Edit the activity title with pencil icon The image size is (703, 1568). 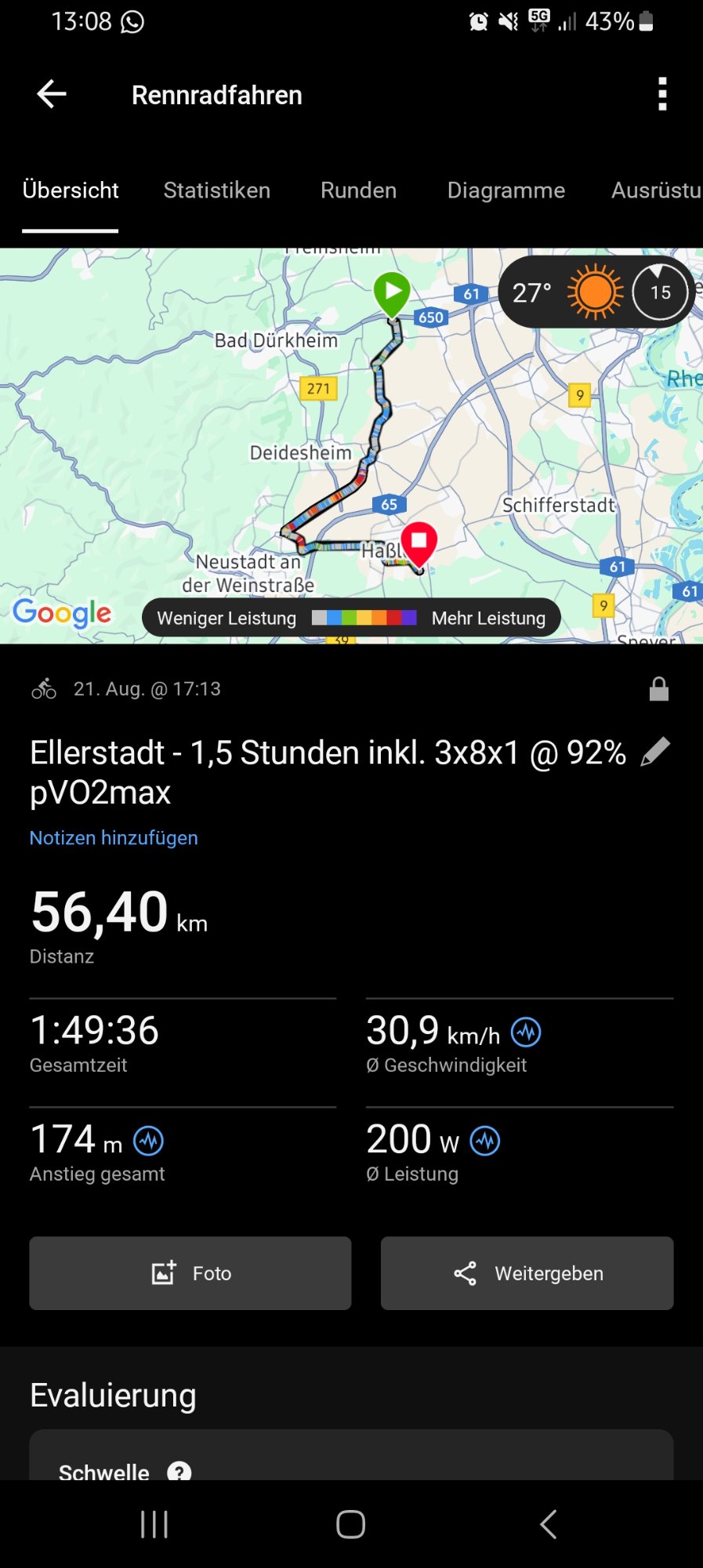coord(655,753)
